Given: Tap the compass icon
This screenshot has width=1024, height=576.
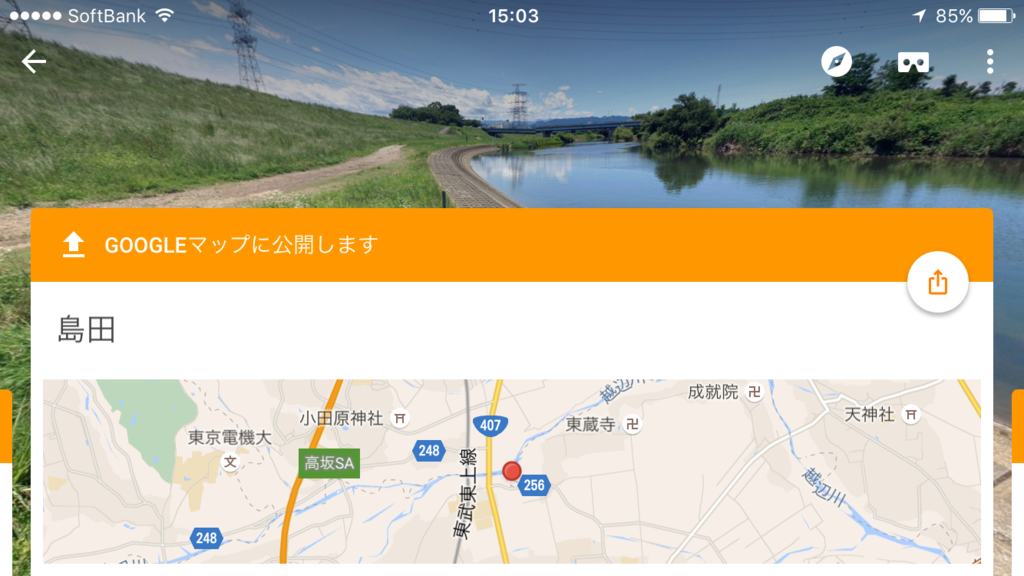Looking at the screenshot, I should [x=837, y=62].
